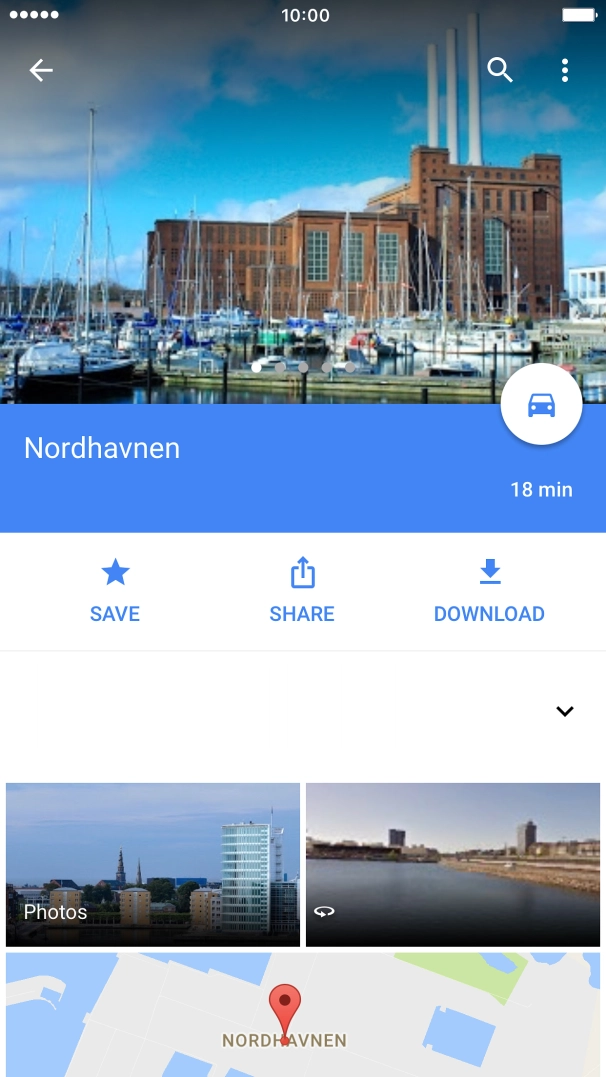Go back with the arrow icon

41,70
